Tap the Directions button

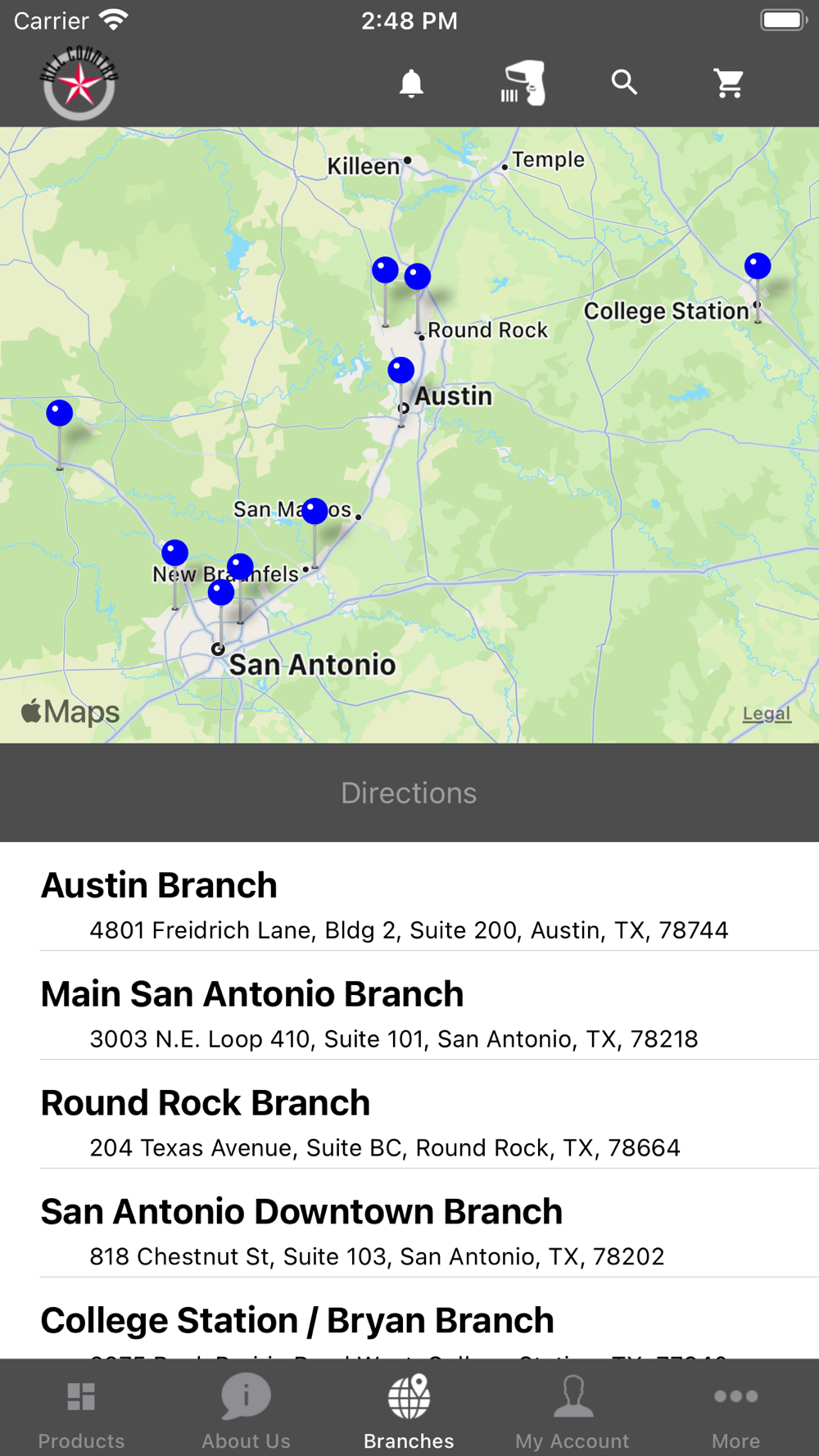coord(409,793)
